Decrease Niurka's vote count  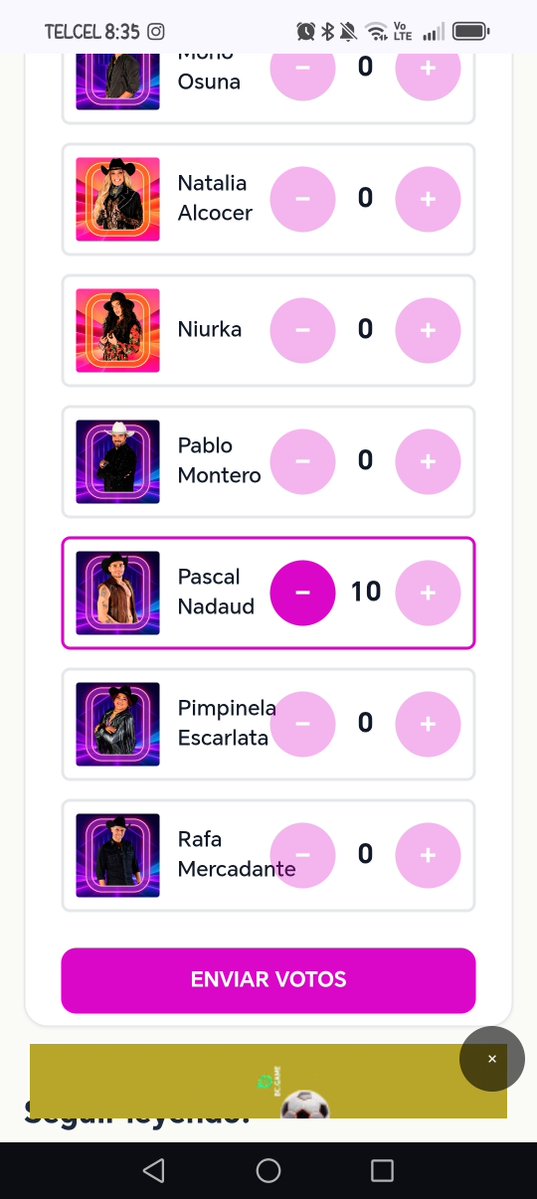(x=303, y=330)
